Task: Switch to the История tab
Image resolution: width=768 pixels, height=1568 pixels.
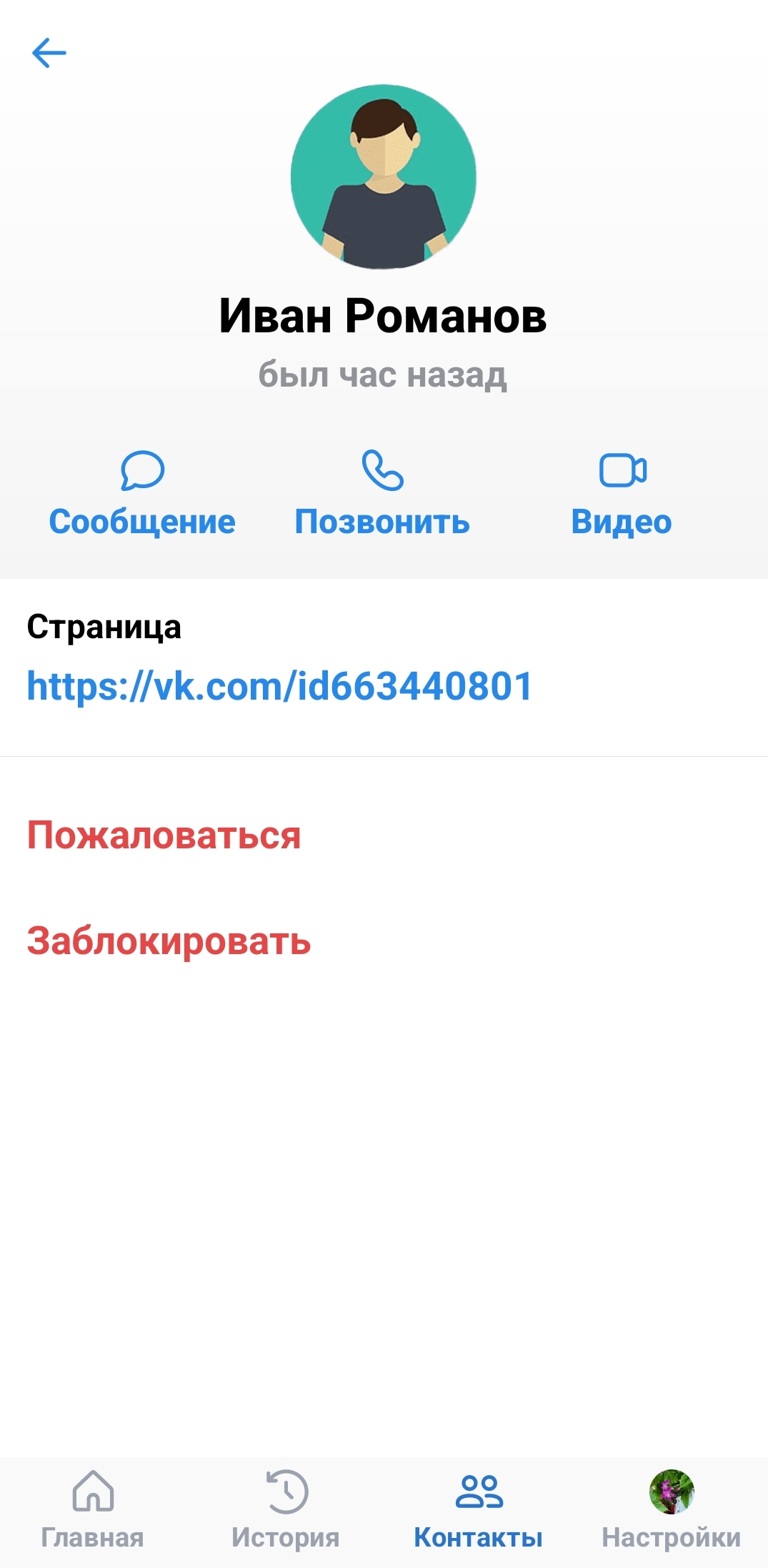Action: coord(286,1512)
